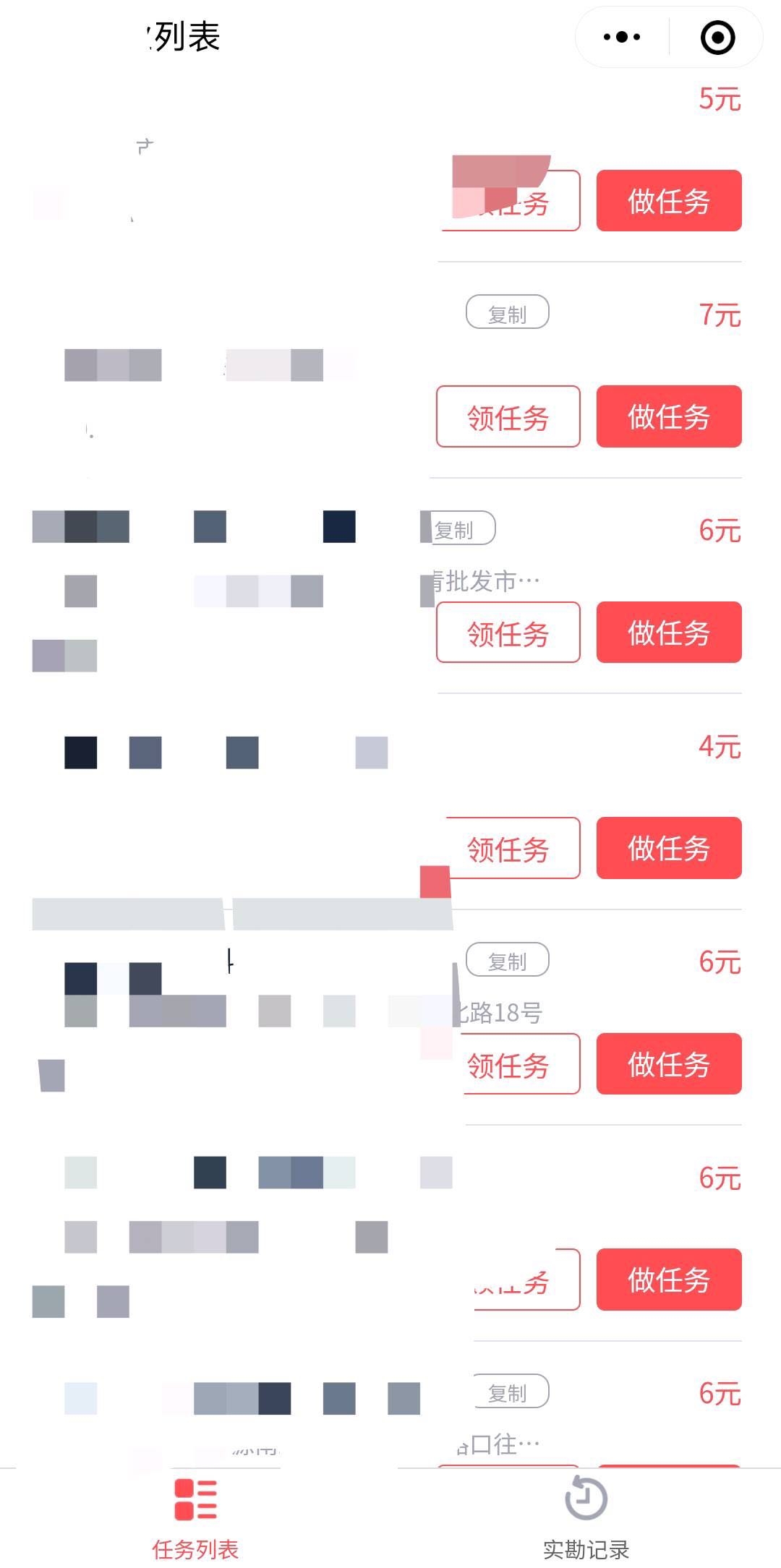This screenshot has width=781, height=1568.
Task: Click 复制 beside the 北路18号 task
Action: pos(508,960)
